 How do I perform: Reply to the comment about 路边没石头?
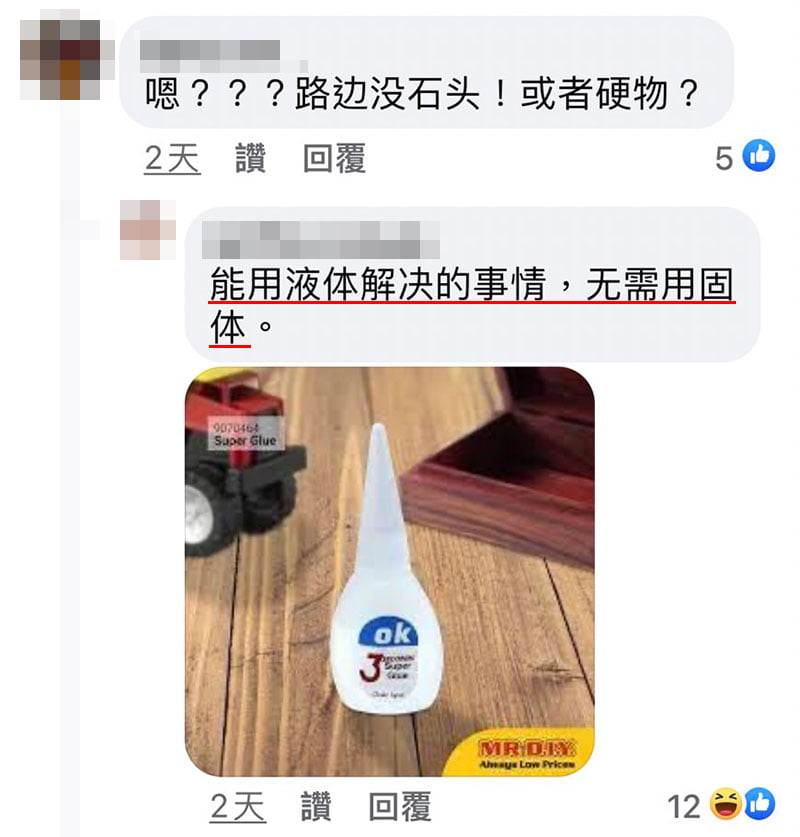point(334,158)
